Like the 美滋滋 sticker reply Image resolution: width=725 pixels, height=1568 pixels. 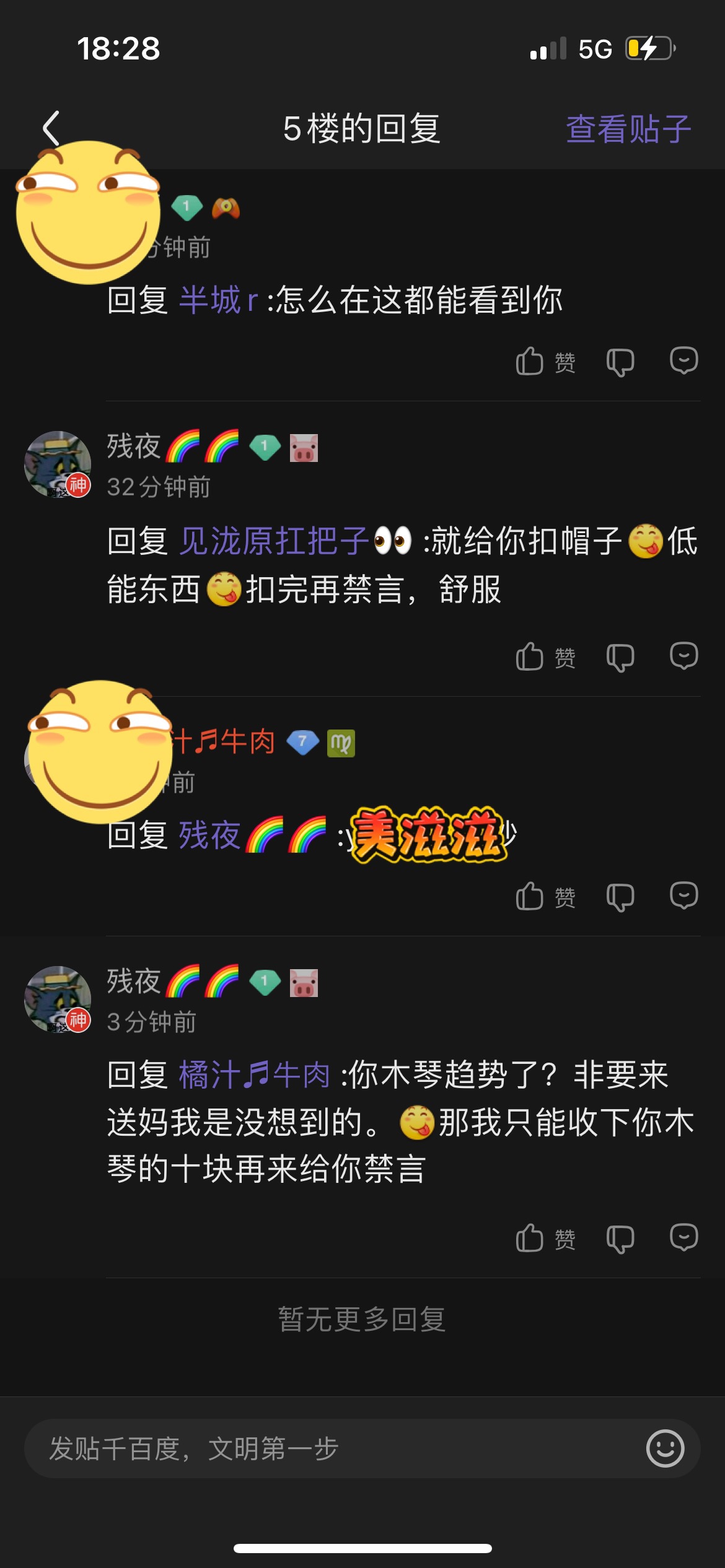(x=544, y=897)
